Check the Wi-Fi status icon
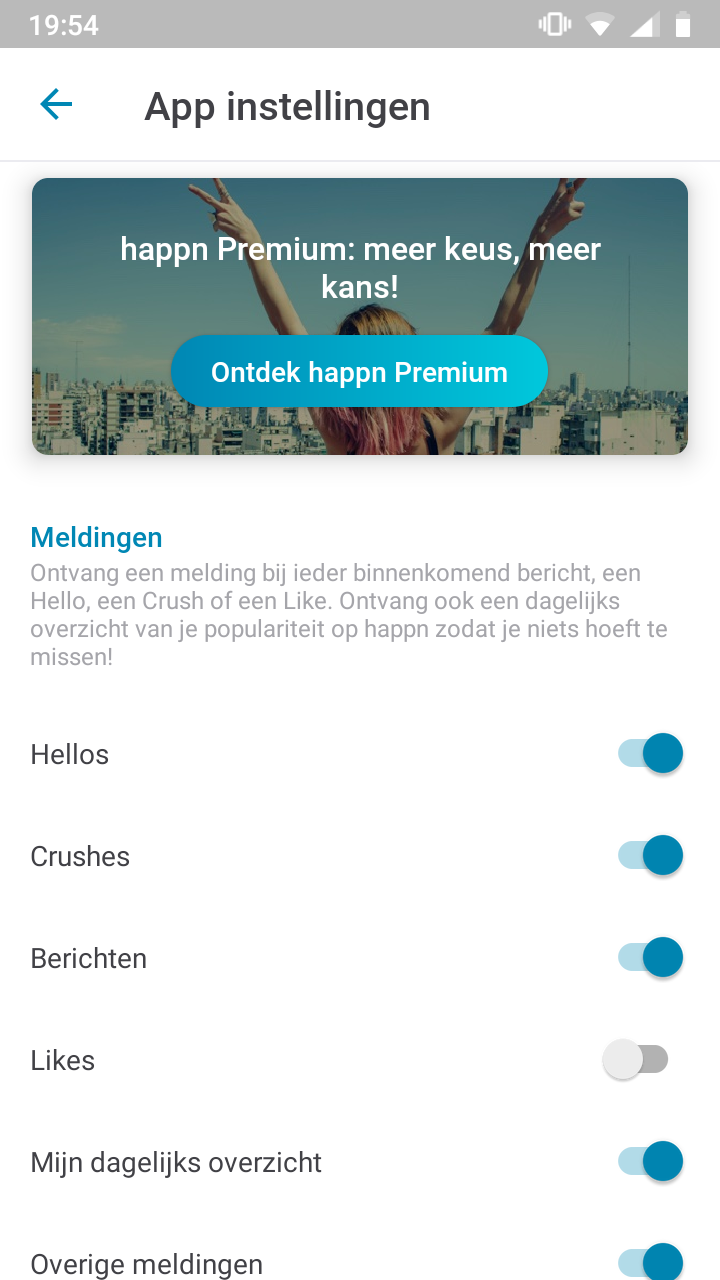This screenshot has height=1280, width=720. click(x=600, y=22)
